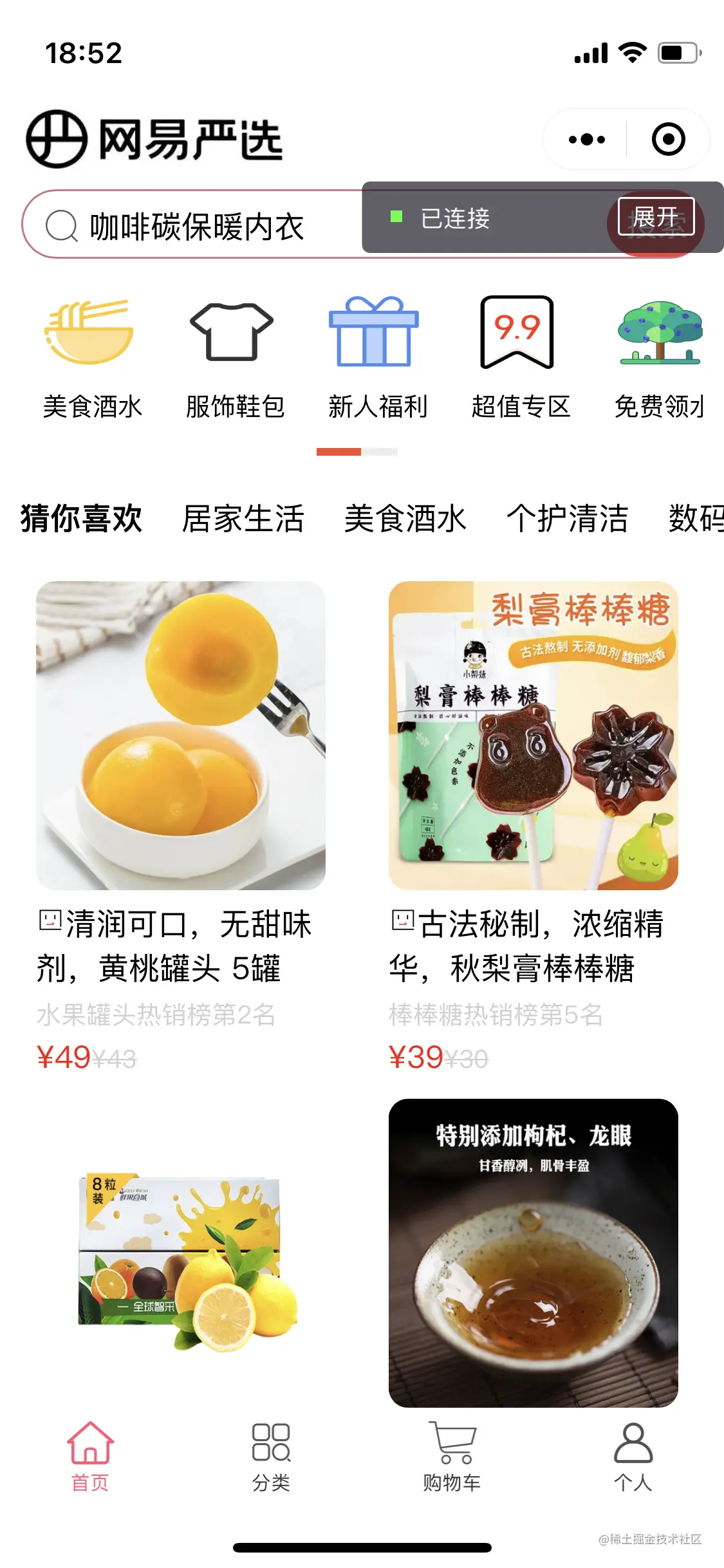
Task: Switch to the 美食酒水 tab
Action: point(405,519)
